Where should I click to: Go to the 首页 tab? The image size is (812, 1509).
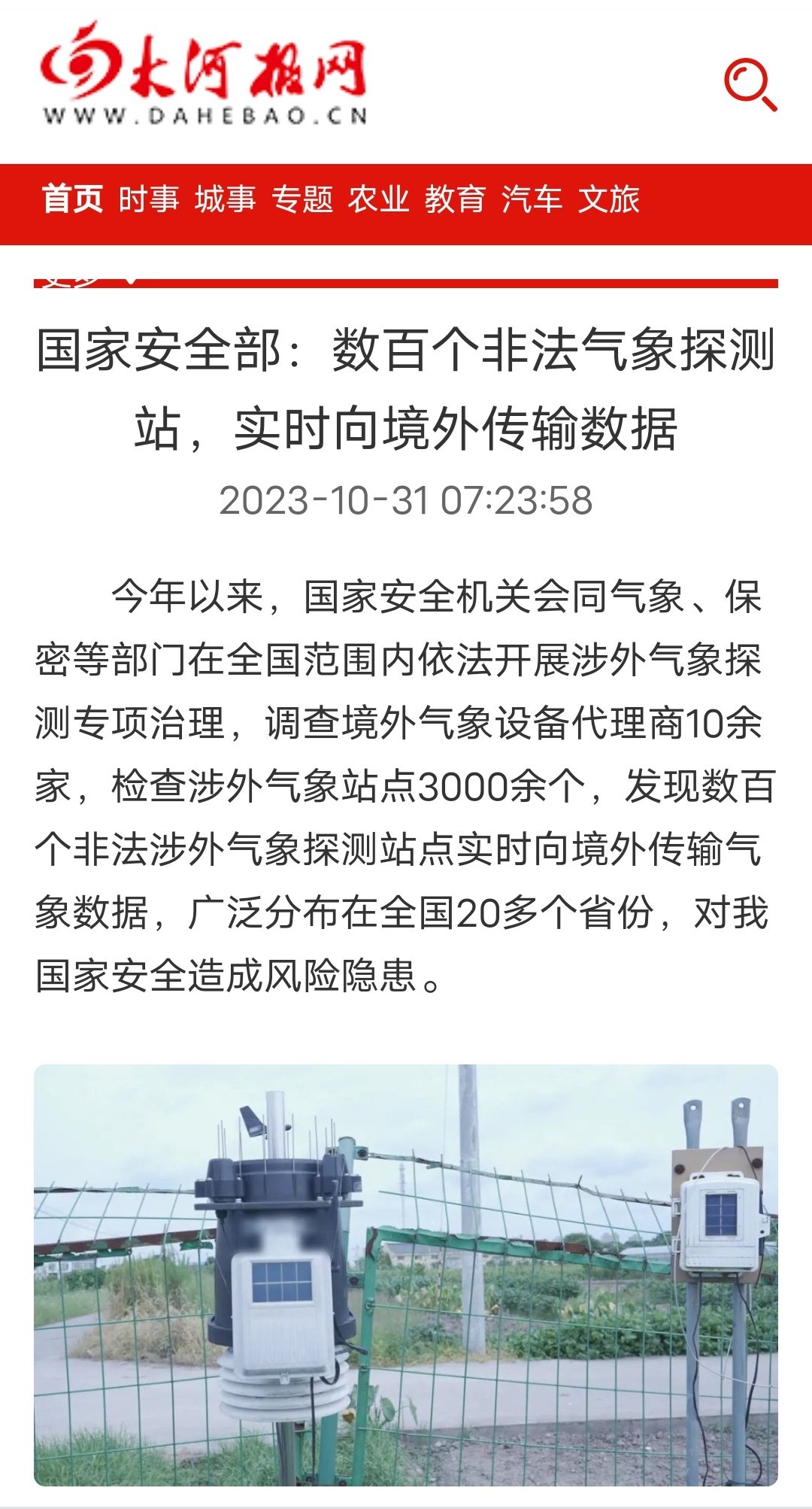point(72,199)
